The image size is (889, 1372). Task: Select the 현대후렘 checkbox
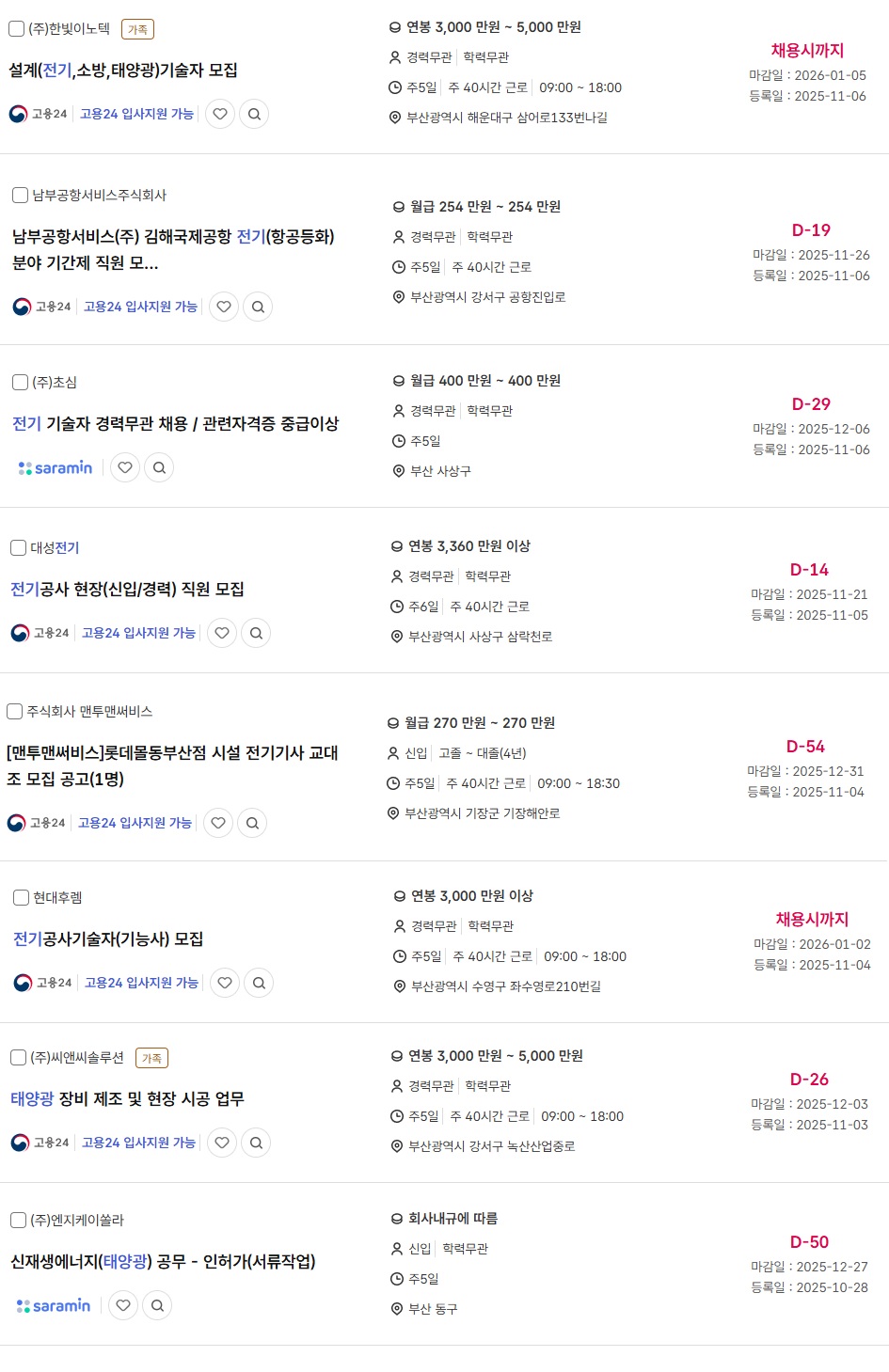(21, 898)
